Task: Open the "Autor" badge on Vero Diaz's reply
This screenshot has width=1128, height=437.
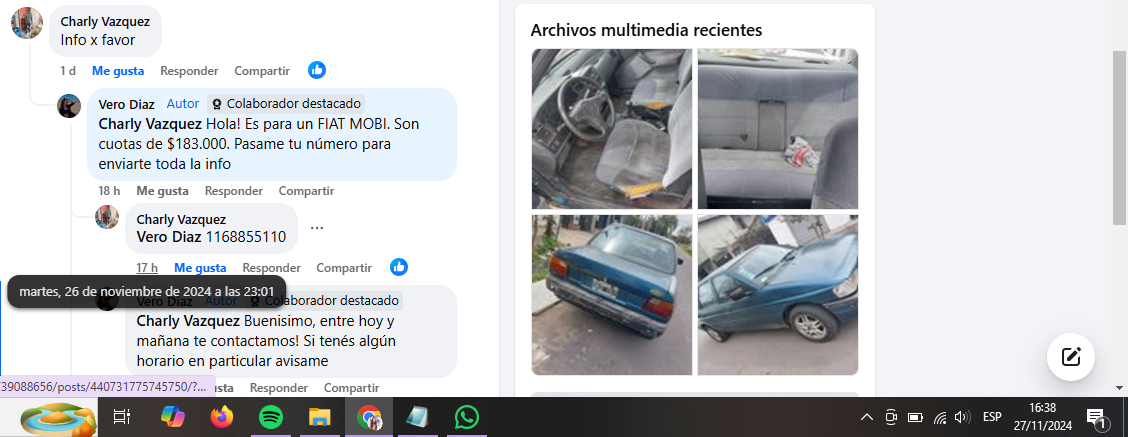Action: 183,103
